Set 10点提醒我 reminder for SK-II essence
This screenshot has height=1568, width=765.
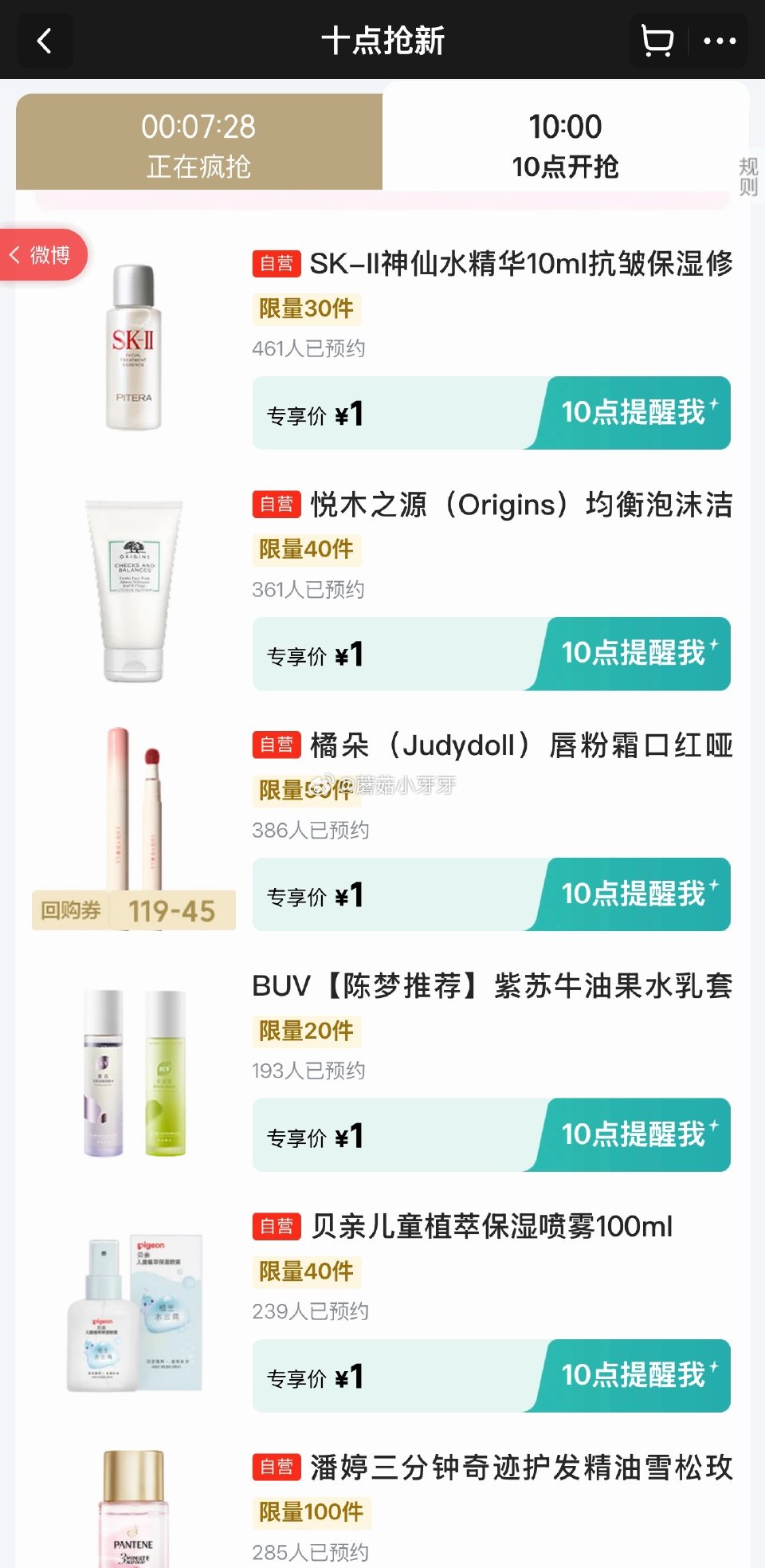click(x=634, y=413)
